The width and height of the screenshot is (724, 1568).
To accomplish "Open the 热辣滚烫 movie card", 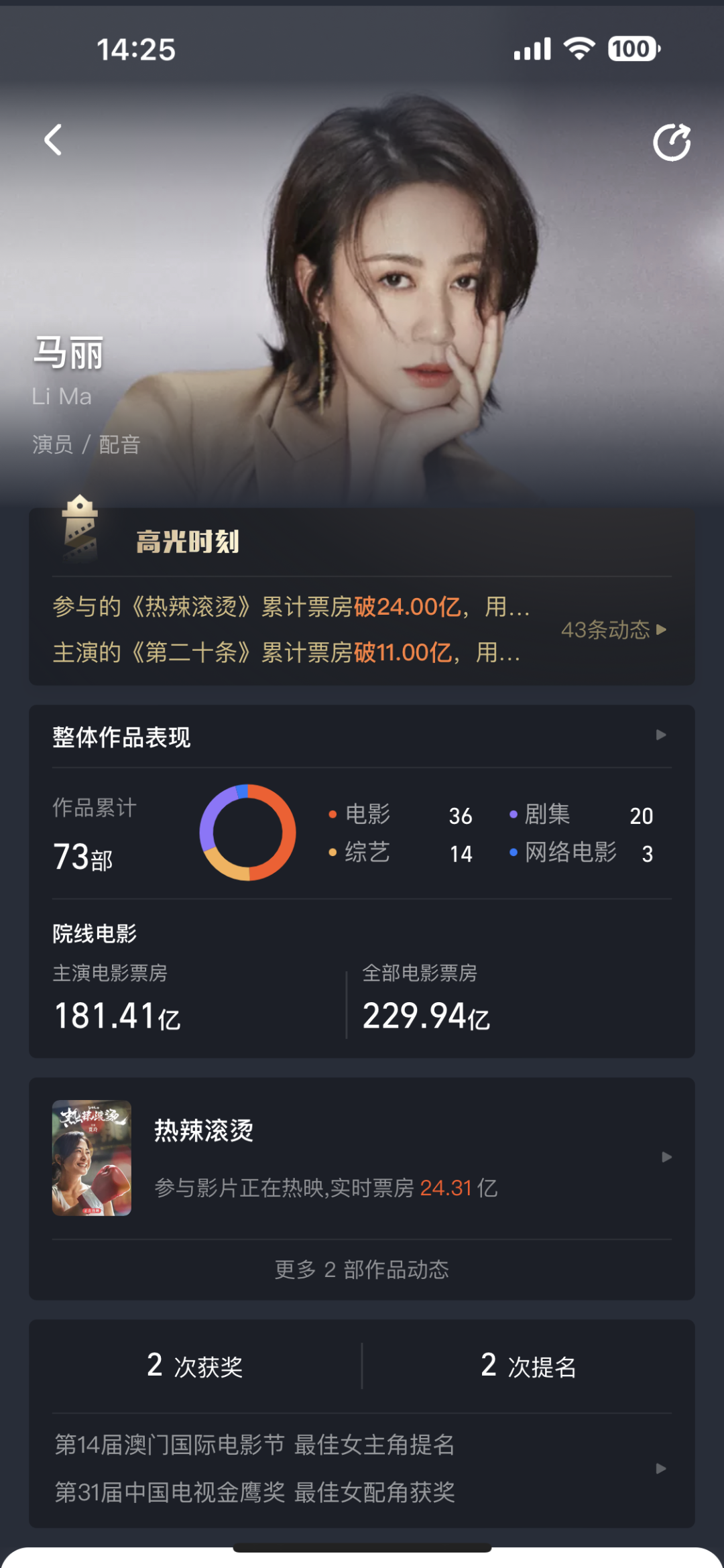I will tap(362, 1158).
